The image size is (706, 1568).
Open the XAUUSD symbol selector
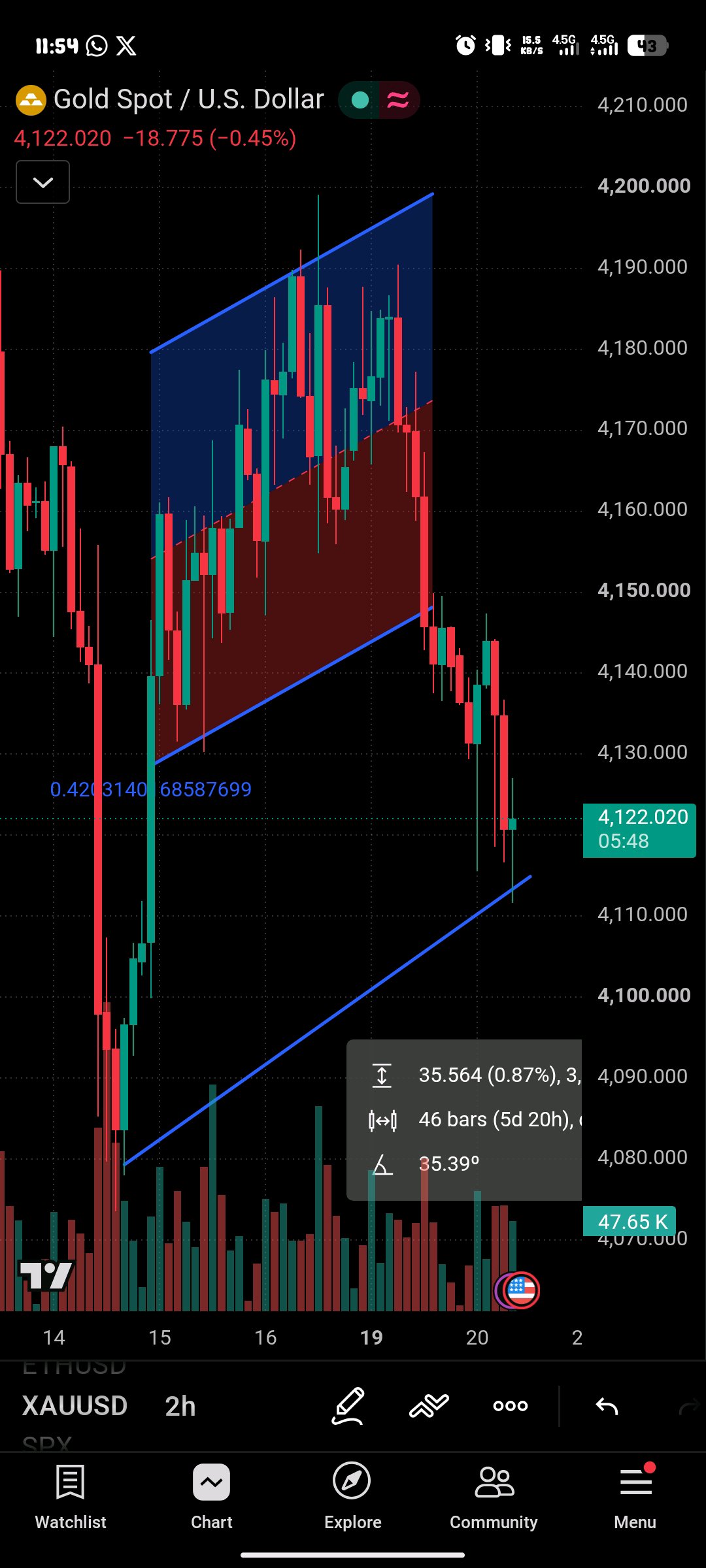(75, 1406)
